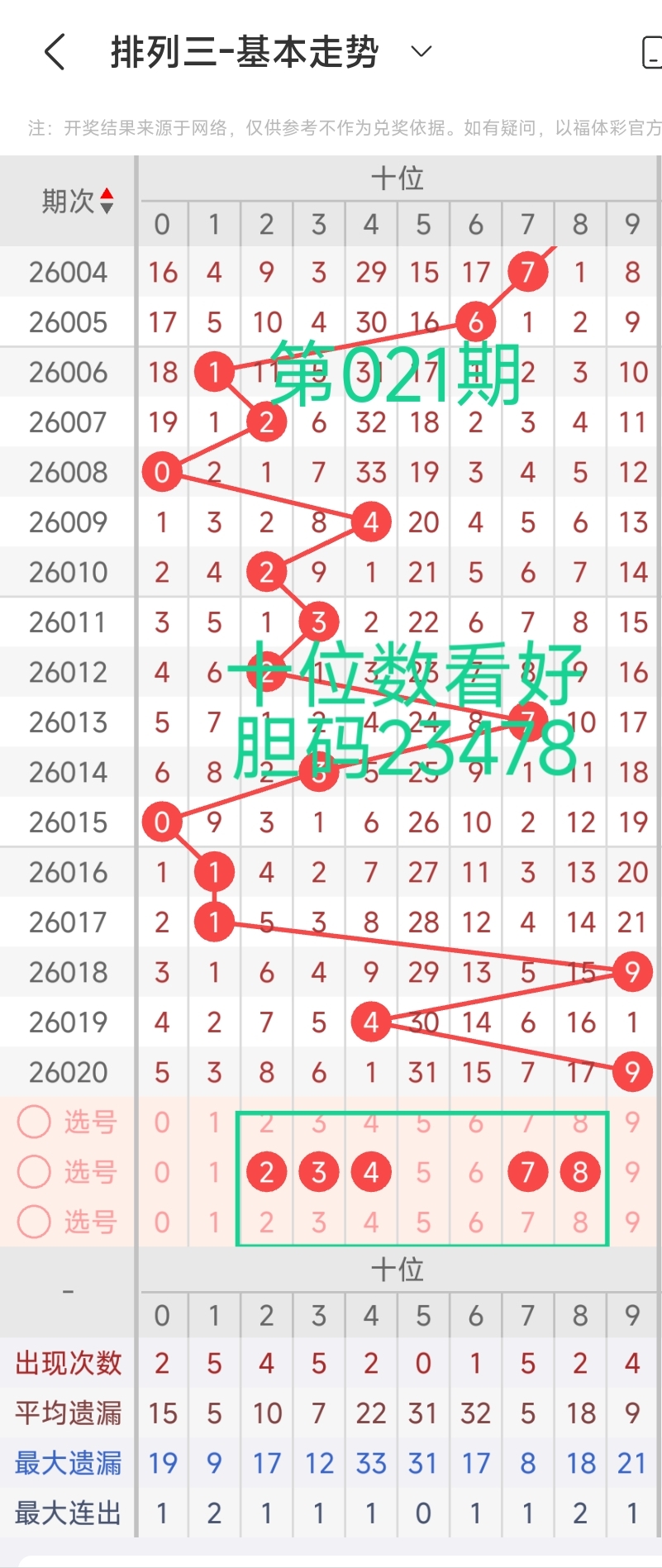Tap the red circled 7 marker in row 26004
The height and width of the screenshot is (1568, 662).
(x=527, y=272)
